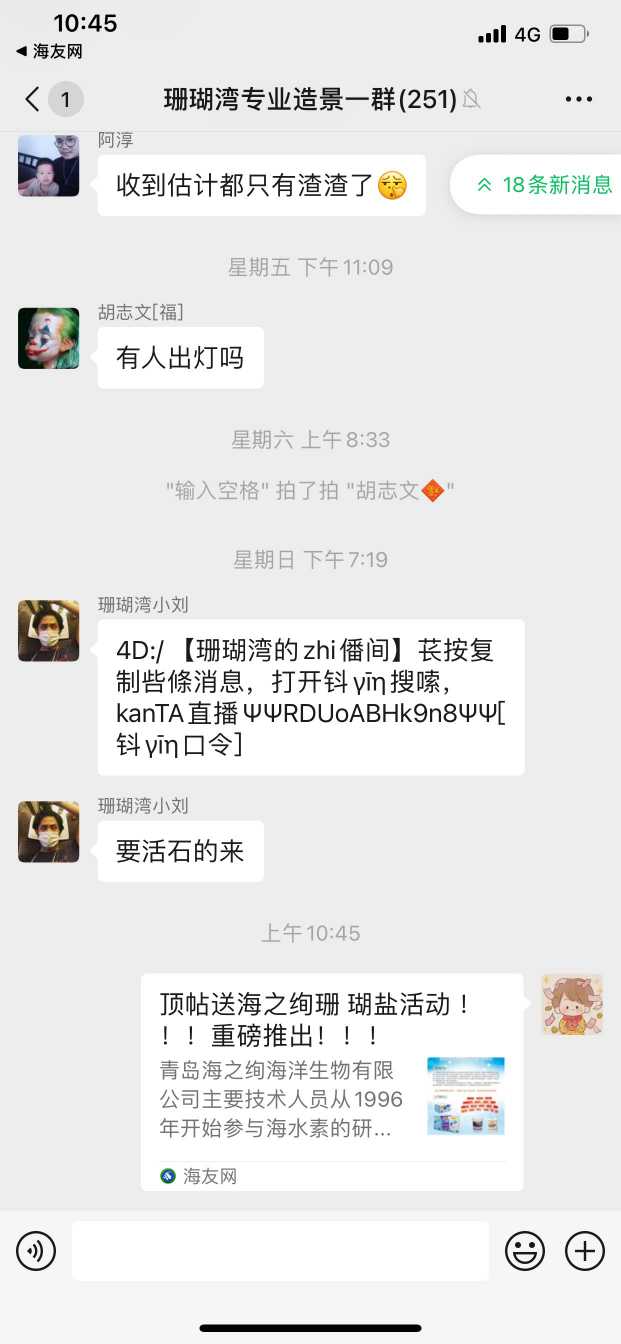Open the plus attachment menu
Image resolution: width=621 pixels, height=1344 pixels.
[585, 1250]
